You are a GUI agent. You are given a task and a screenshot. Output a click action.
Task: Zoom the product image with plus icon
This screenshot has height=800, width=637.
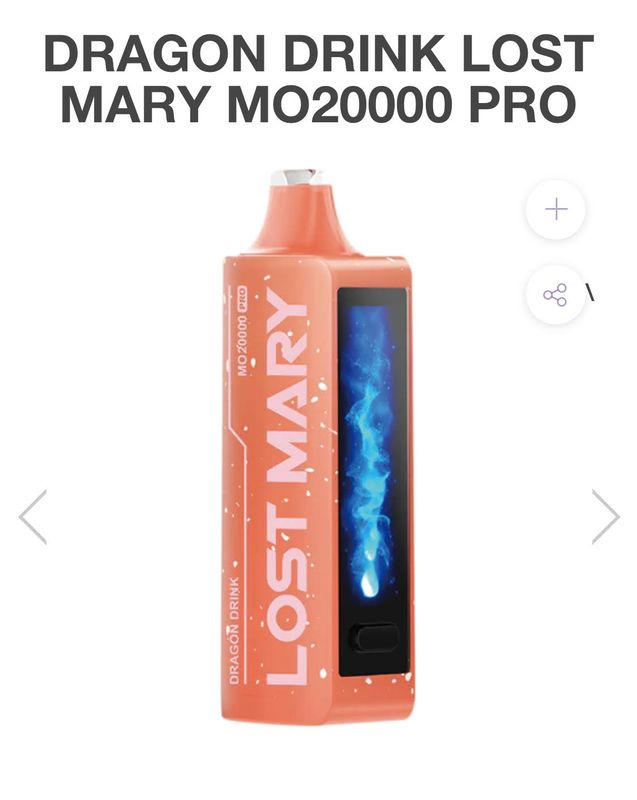(556, 210)
